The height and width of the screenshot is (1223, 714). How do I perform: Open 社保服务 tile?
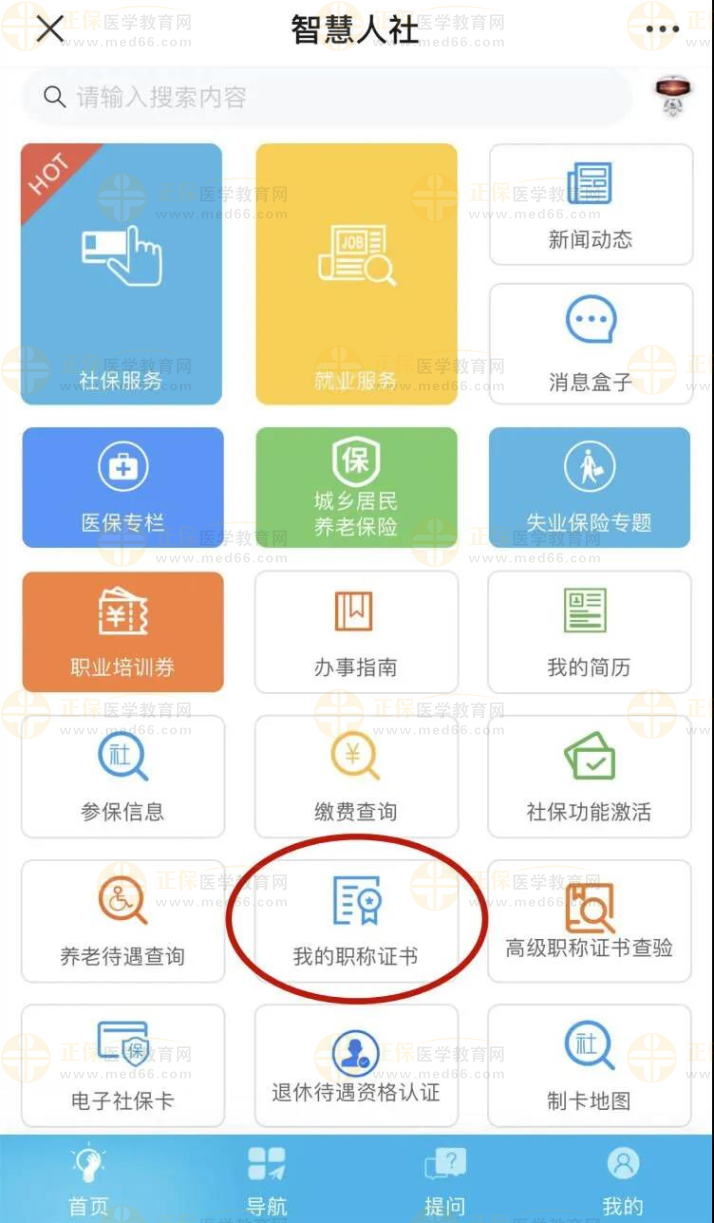[x=121, y=274]
